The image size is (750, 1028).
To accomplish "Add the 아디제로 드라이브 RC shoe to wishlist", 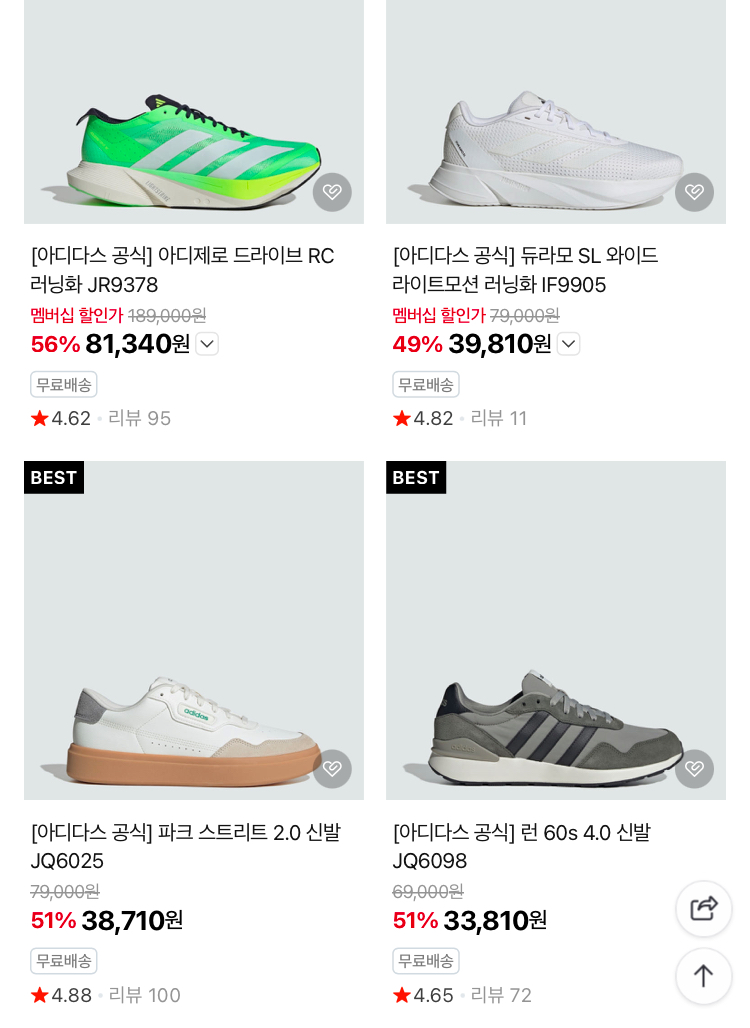I will click(x=332, y=192).
